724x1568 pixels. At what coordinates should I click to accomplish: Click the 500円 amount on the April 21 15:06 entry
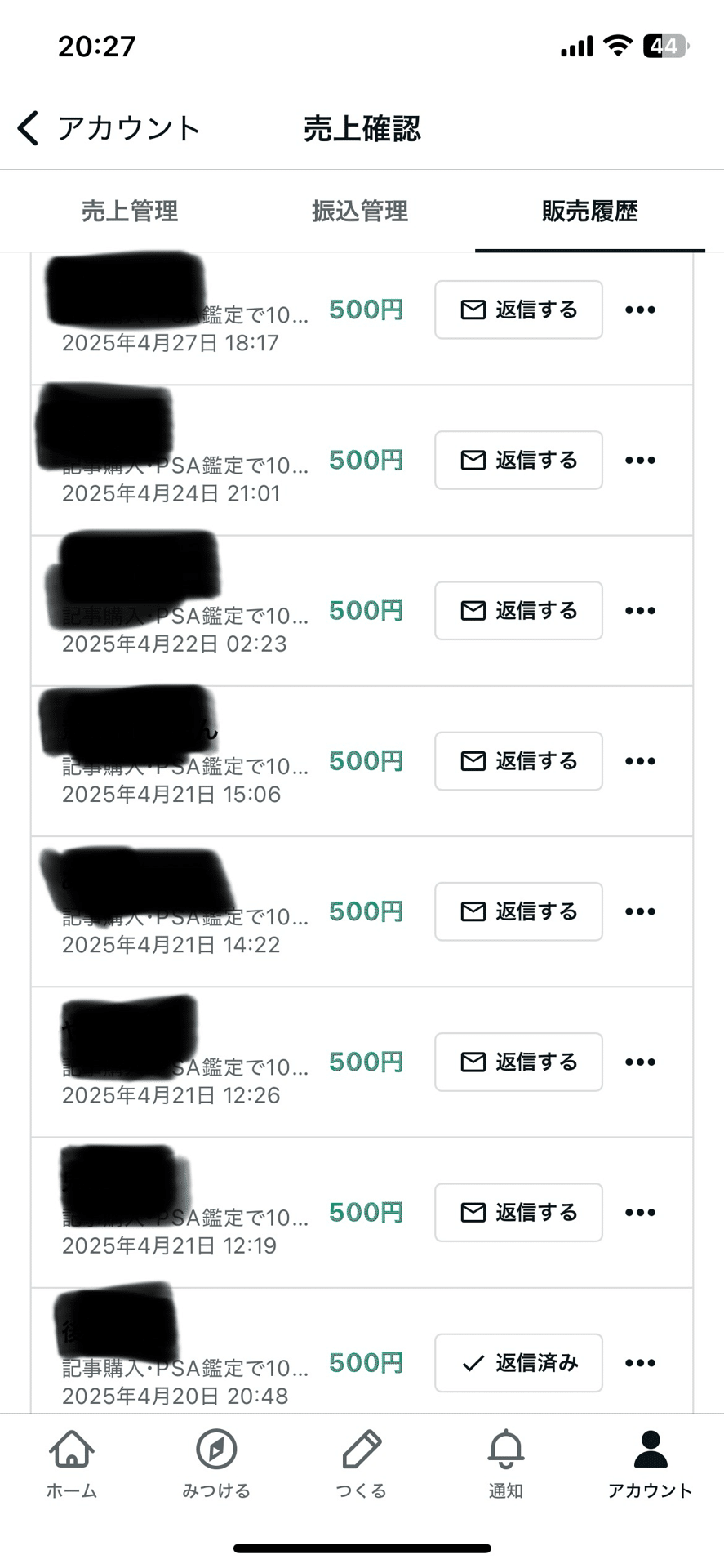click(366, 760)
